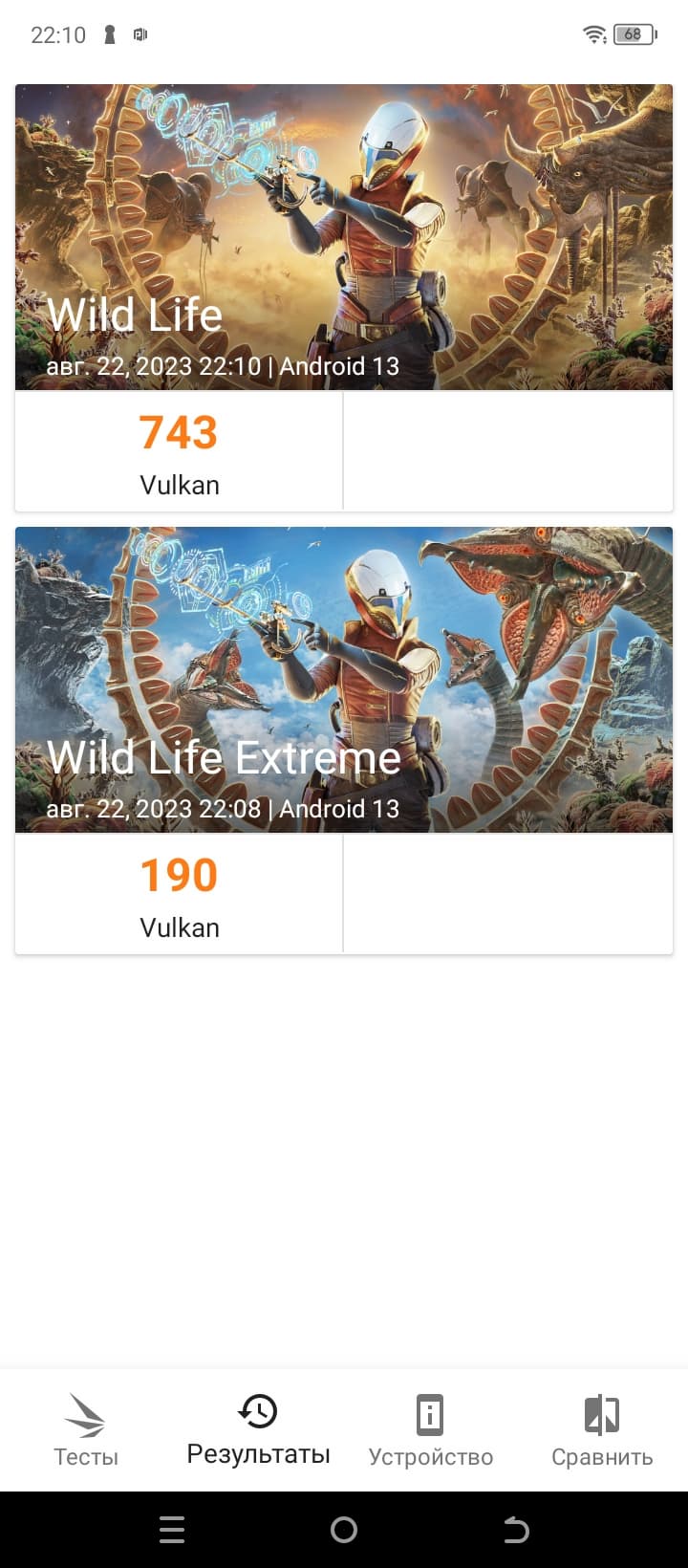Switch to the Тесты tab

86,1430
